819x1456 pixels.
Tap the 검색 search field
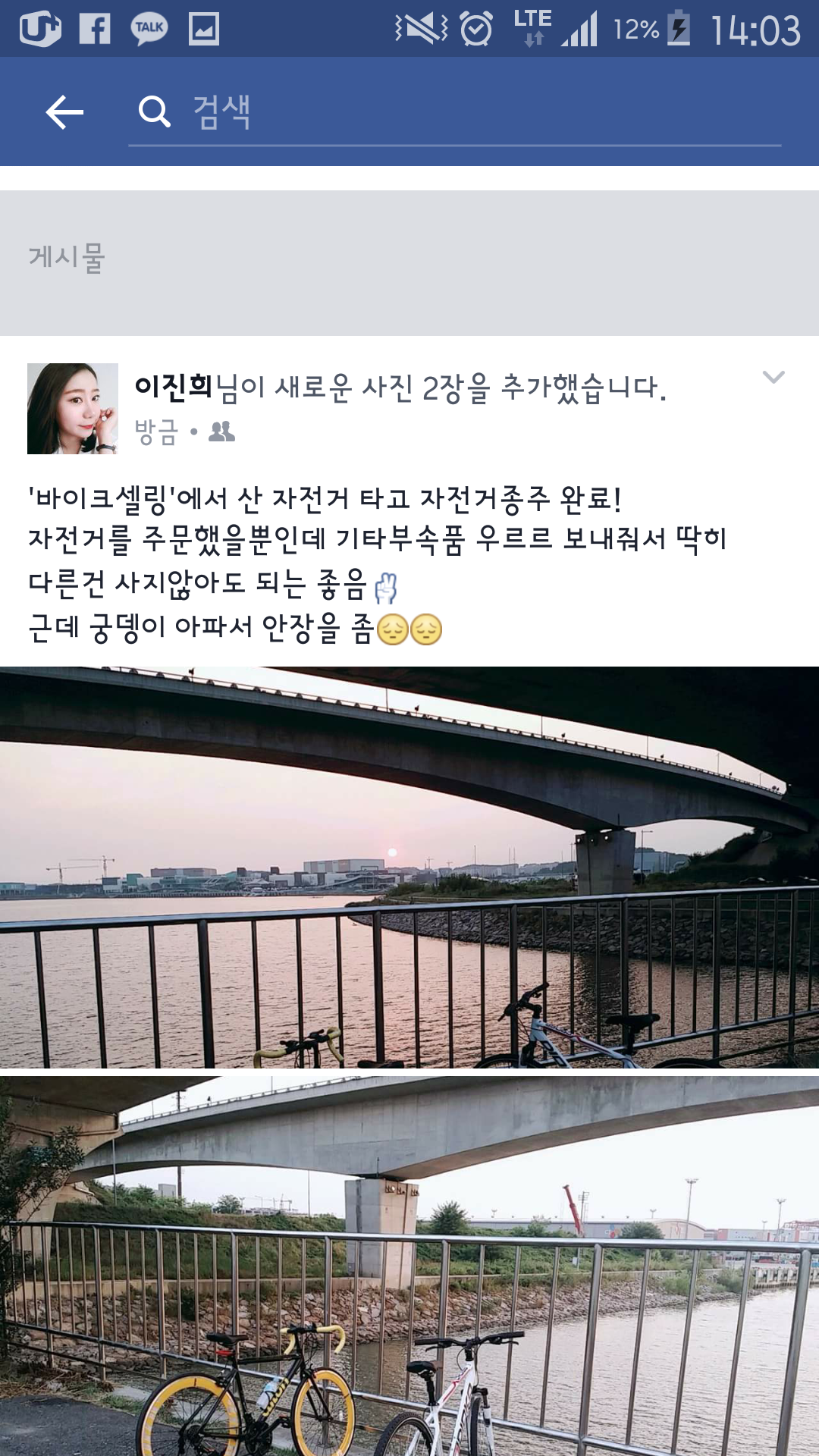coord(455,112)
